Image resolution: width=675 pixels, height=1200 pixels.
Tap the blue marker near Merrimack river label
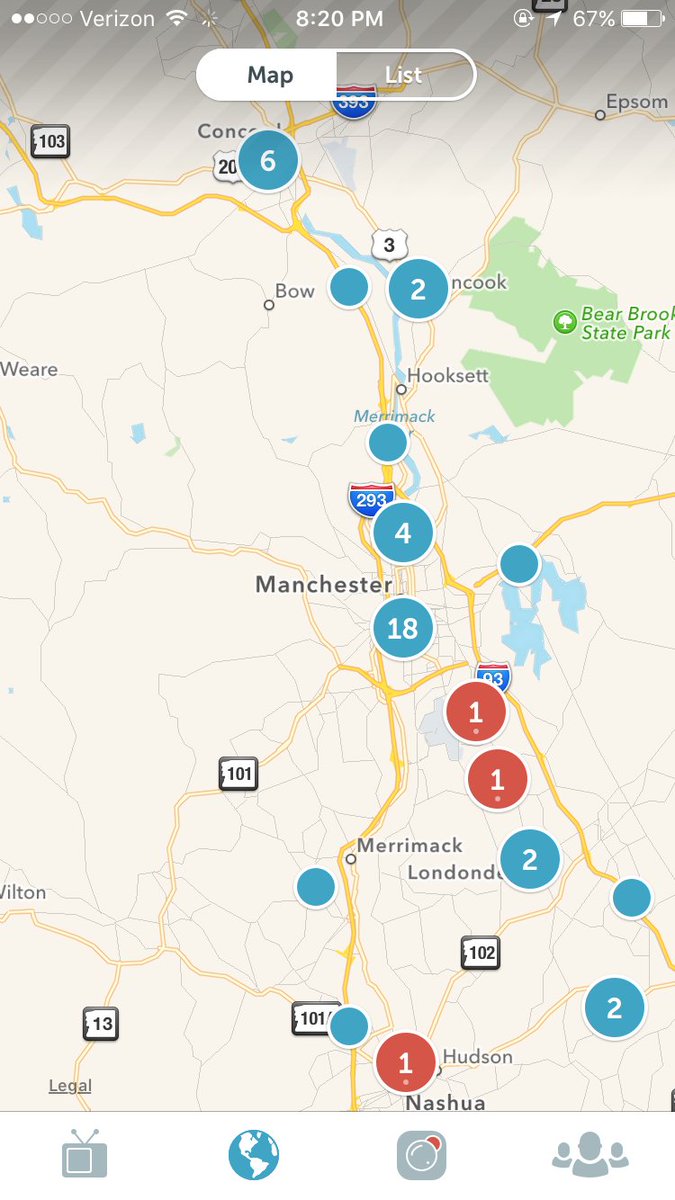coord(387,441)
